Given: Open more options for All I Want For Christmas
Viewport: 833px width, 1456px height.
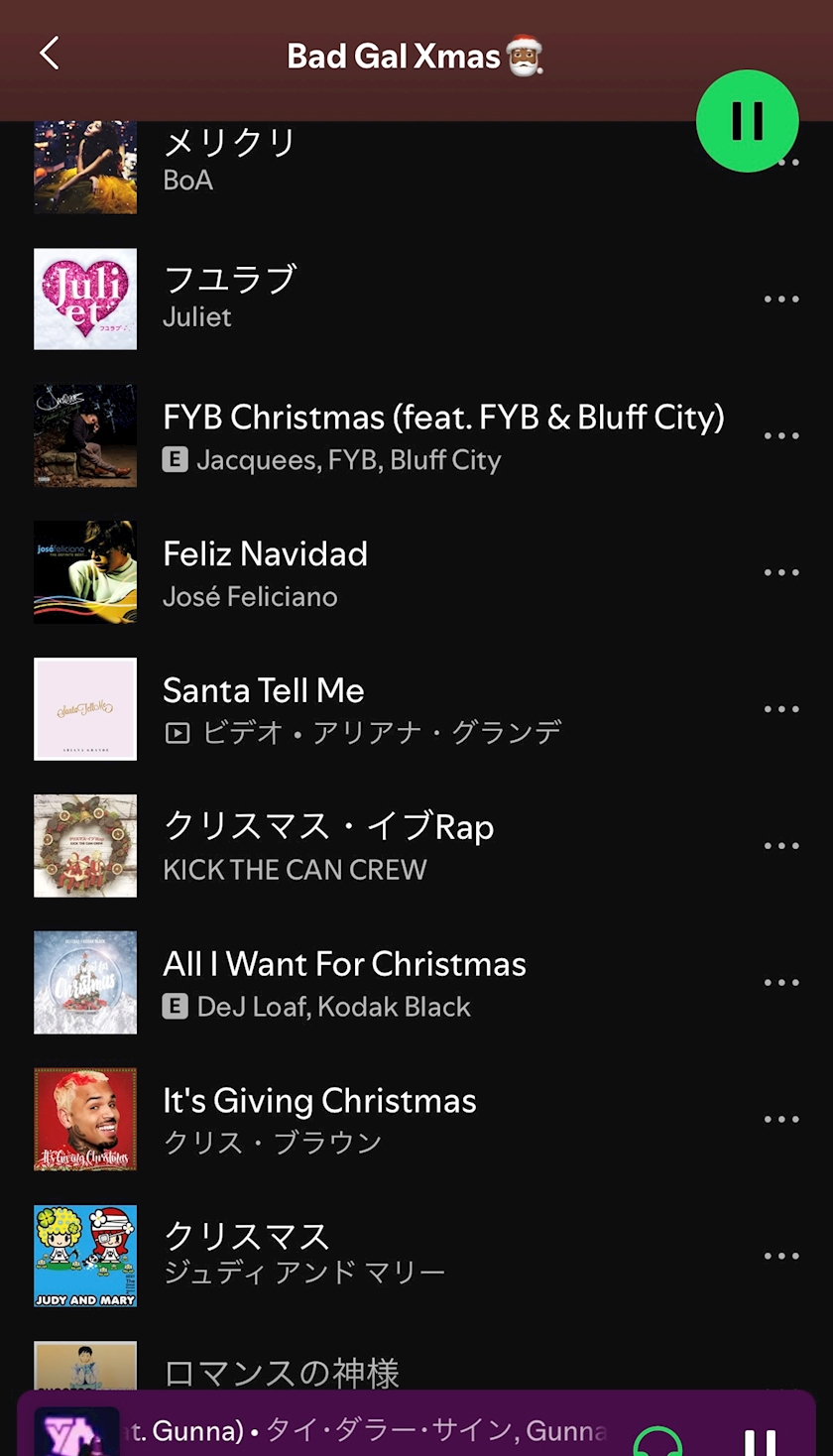Looking at the screenshot, I should [x=781, y=984].
